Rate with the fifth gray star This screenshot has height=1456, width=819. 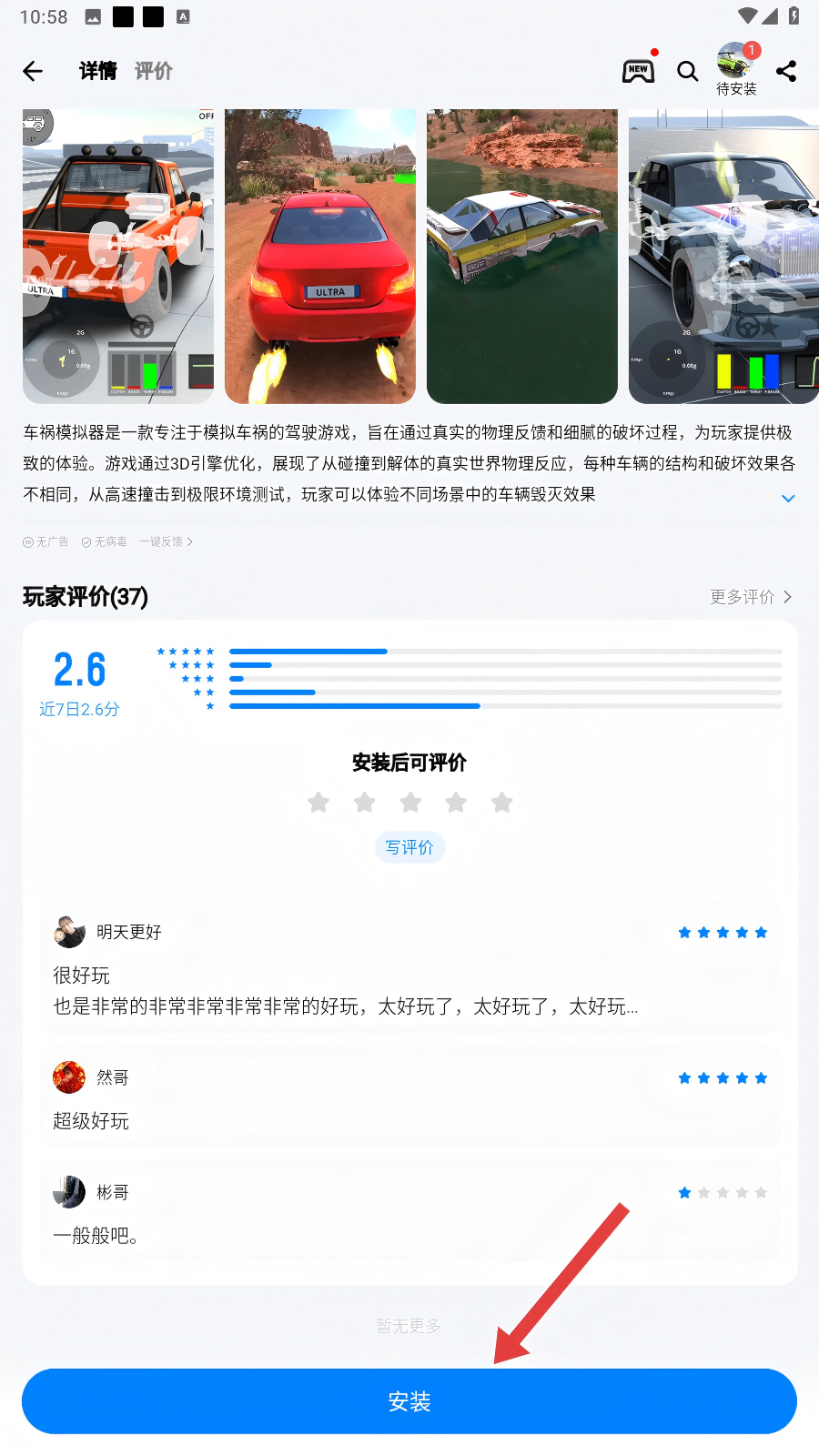click(x=501, y=803)
